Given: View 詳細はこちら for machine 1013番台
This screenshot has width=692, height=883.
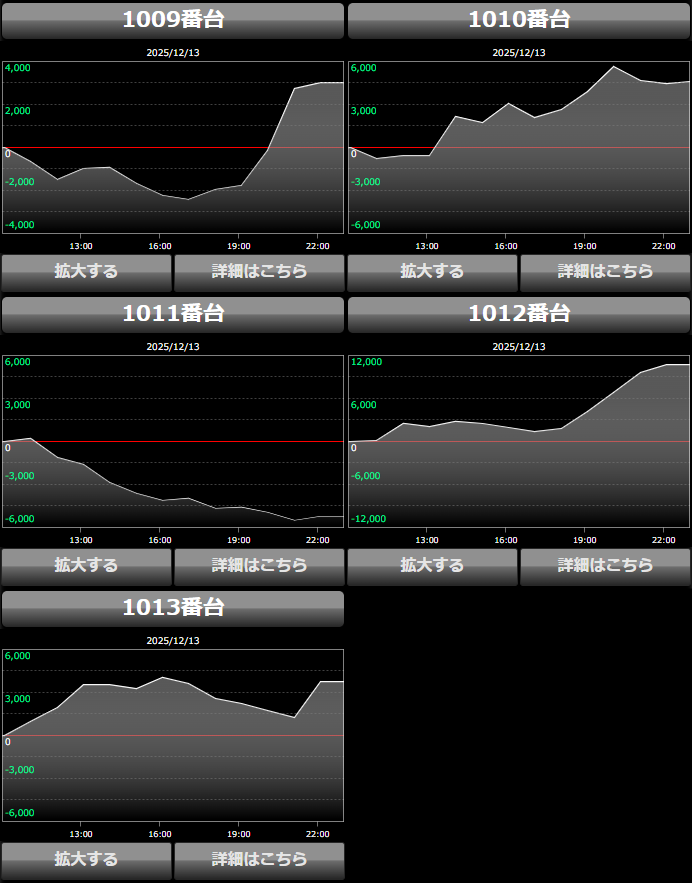Looking at the screenshot, I should point(259,859).
